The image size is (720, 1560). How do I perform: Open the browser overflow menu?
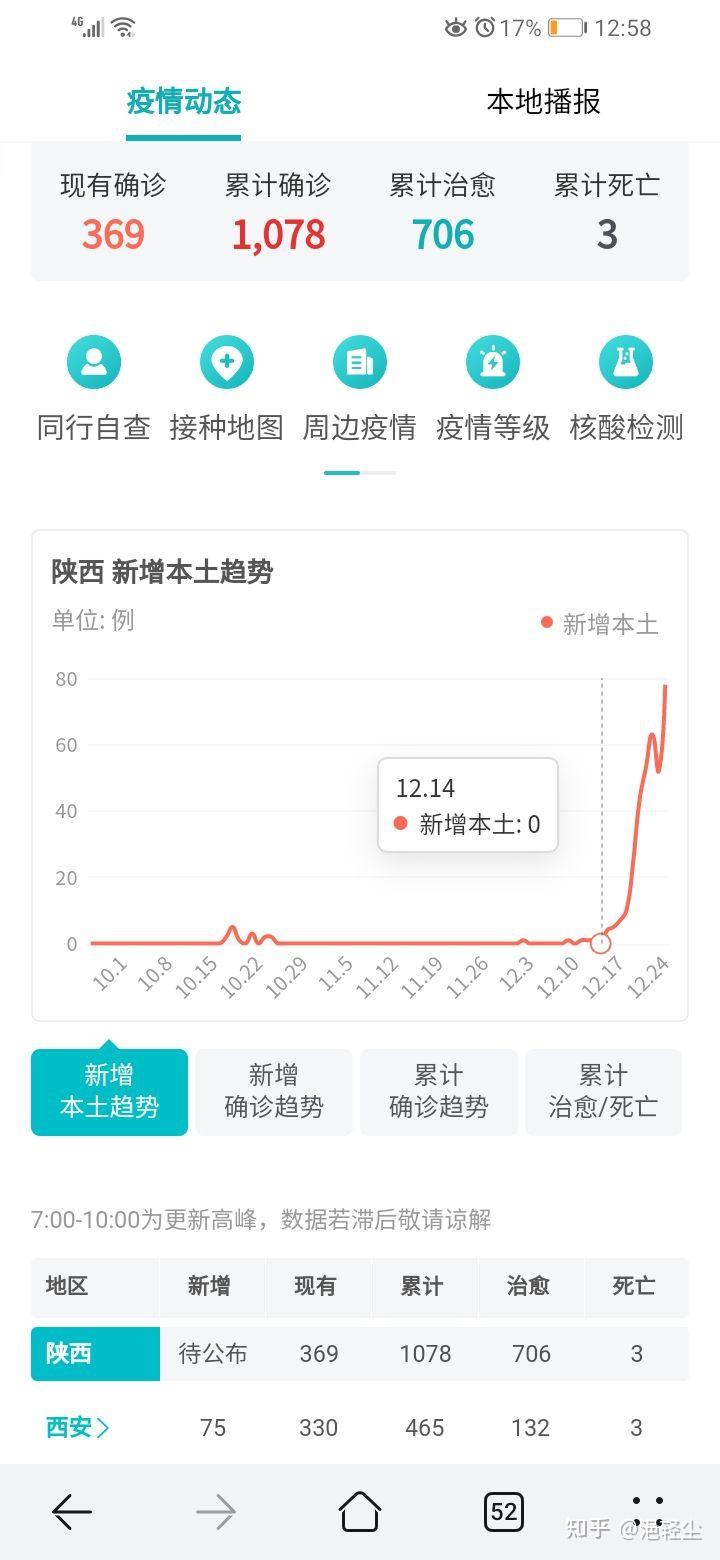point(648,1512)
